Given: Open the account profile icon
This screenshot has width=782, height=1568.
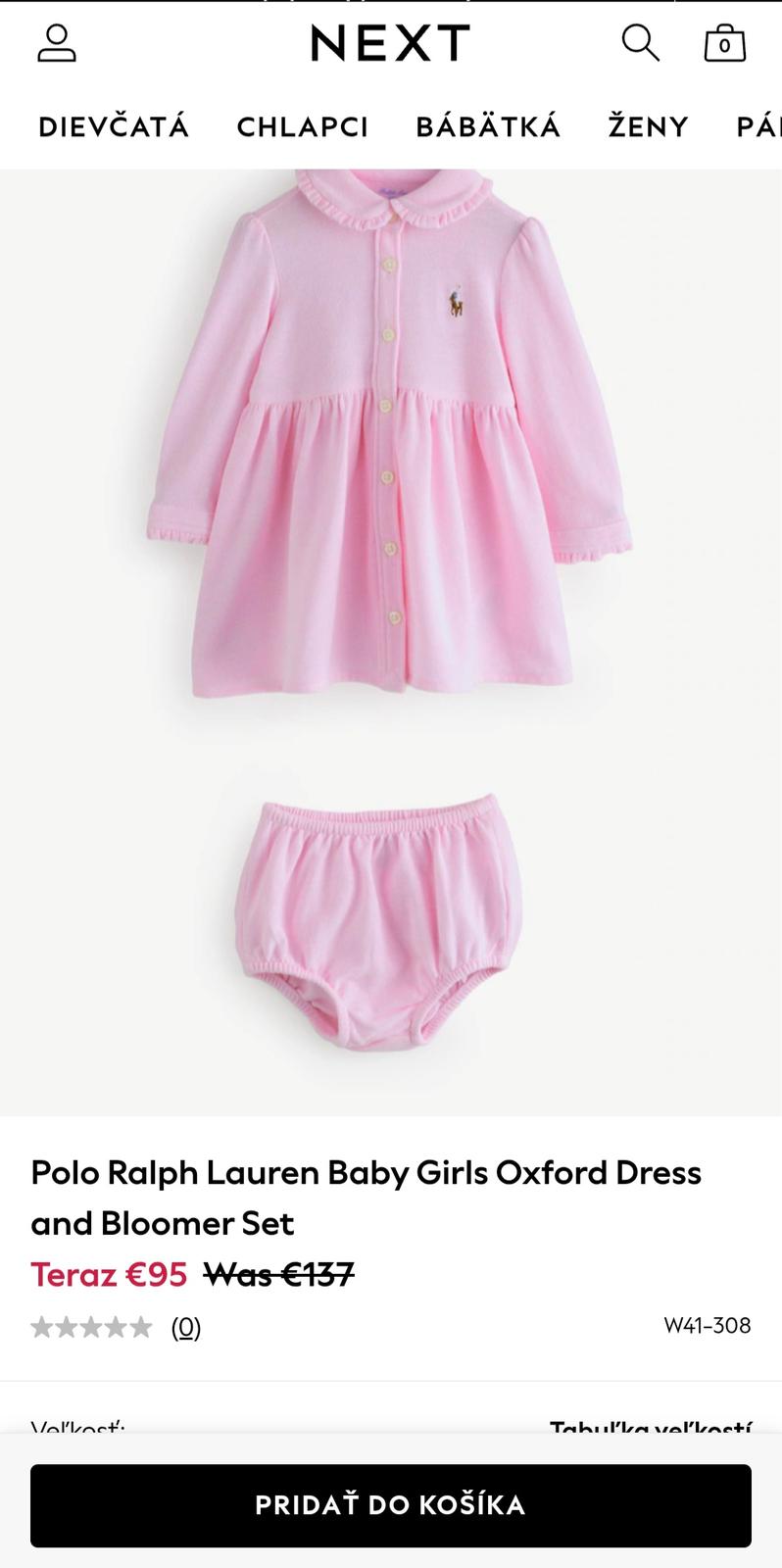Looking at the screenshot, I should point(57,44).
